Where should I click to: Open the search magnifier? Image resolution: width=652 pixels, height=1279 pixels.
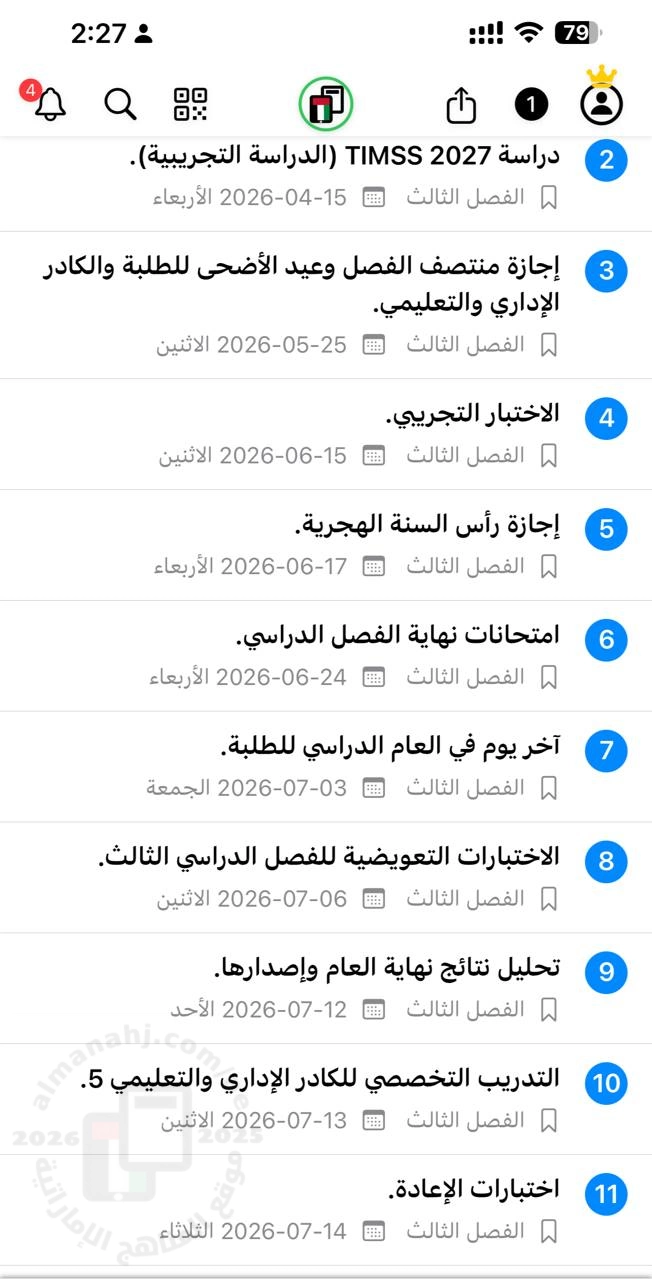[120, 104]
